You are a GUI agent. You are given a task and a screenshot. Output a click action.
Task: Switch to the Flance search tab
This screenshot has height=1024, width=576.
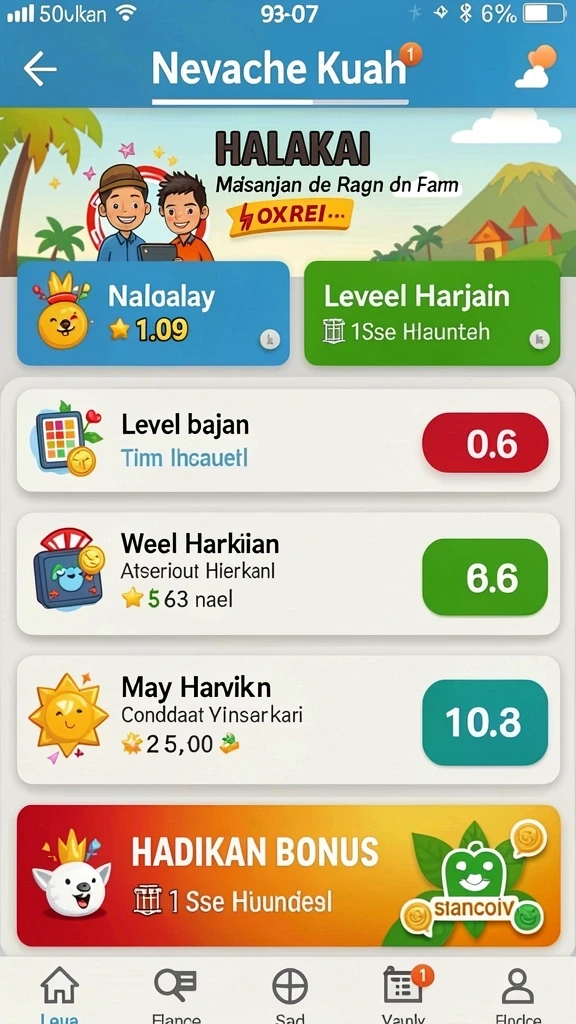pyautogui.click(x=175, y=993)
